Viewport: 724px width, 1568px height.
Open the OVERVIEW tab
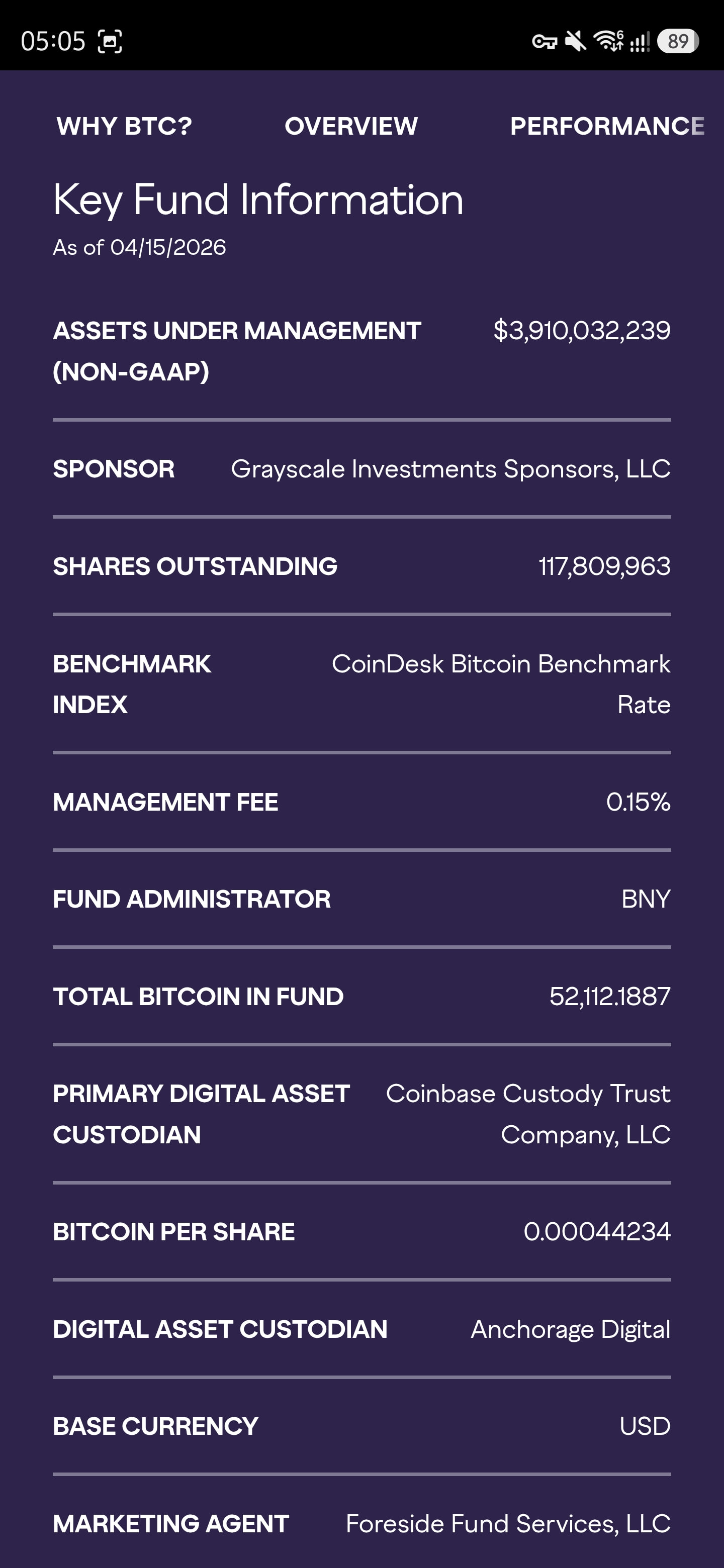(x=351, y=126)
